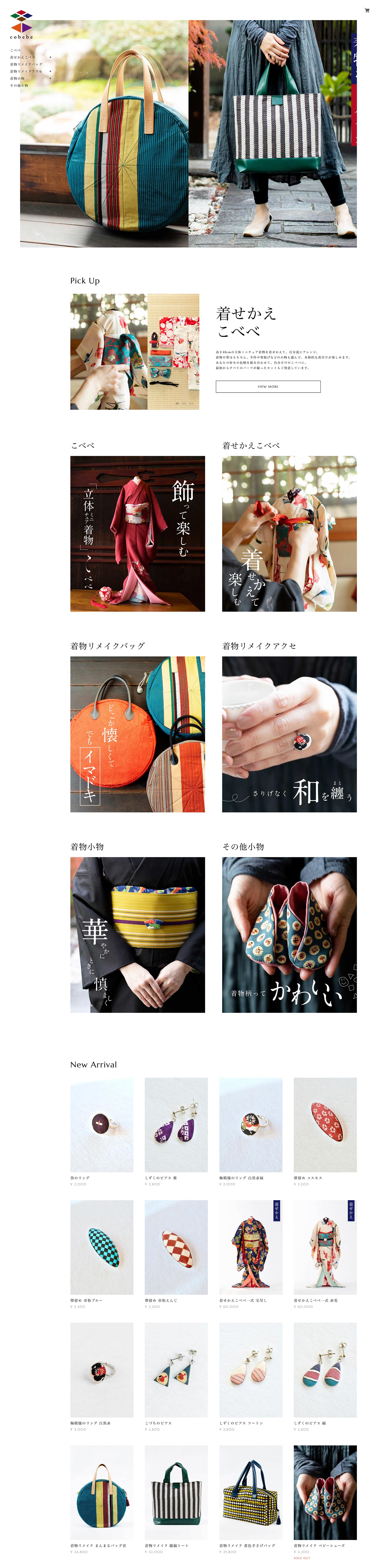Open the shopping cart
Screen dimensions: 377x1568
(367, 10)
